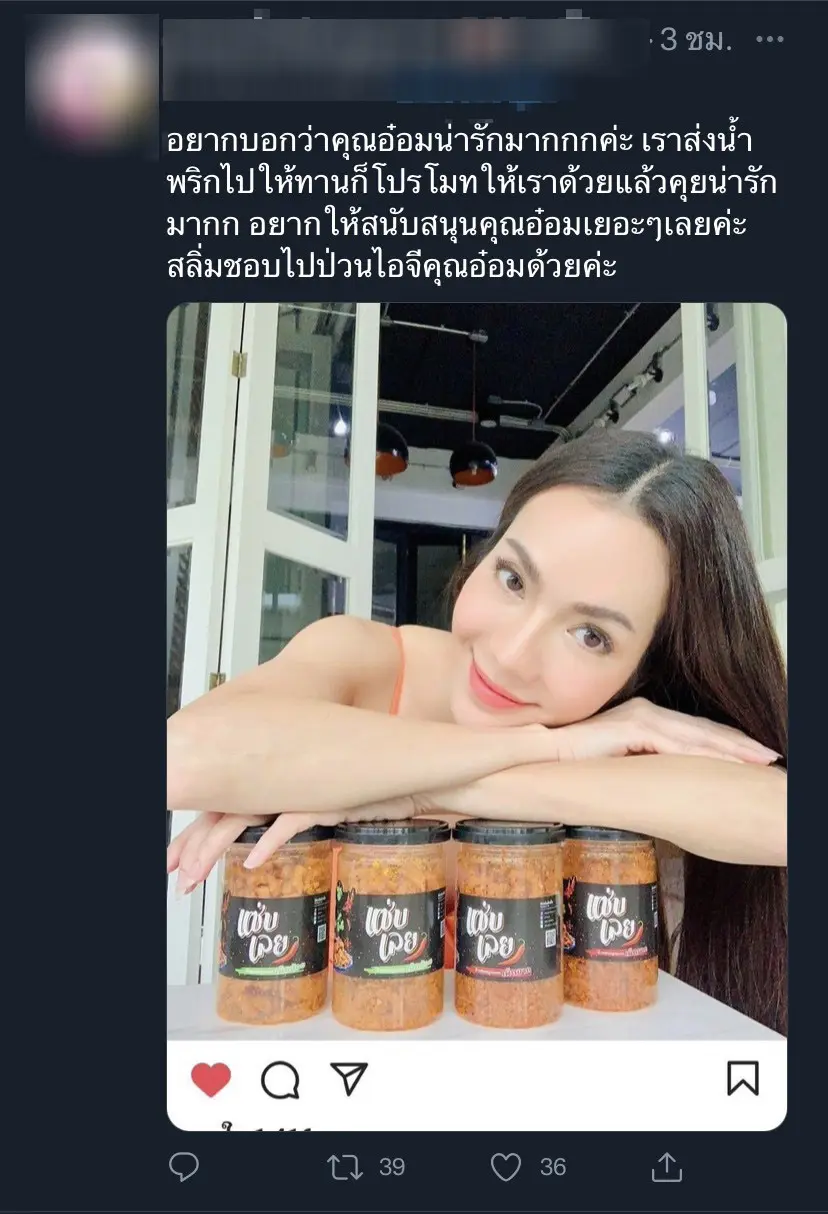The height and width of the screenshot is (1214, 828).
Task: Reply to this tweet
Action: [184, 1166]
